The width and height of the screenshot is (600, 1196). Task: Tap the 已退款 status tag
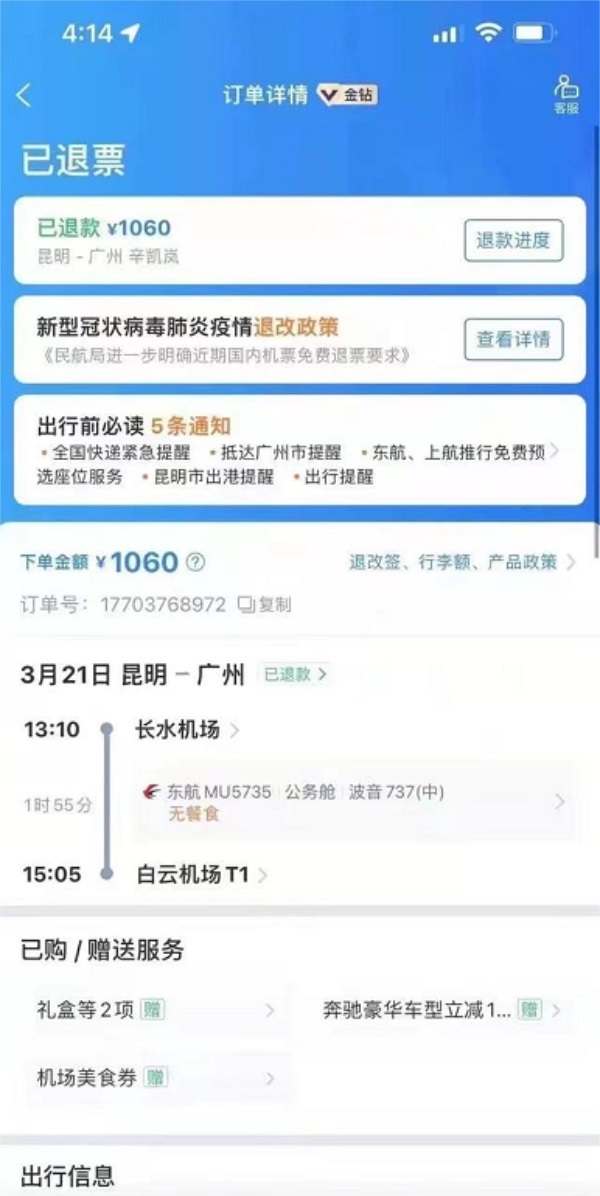click(293, 674)
